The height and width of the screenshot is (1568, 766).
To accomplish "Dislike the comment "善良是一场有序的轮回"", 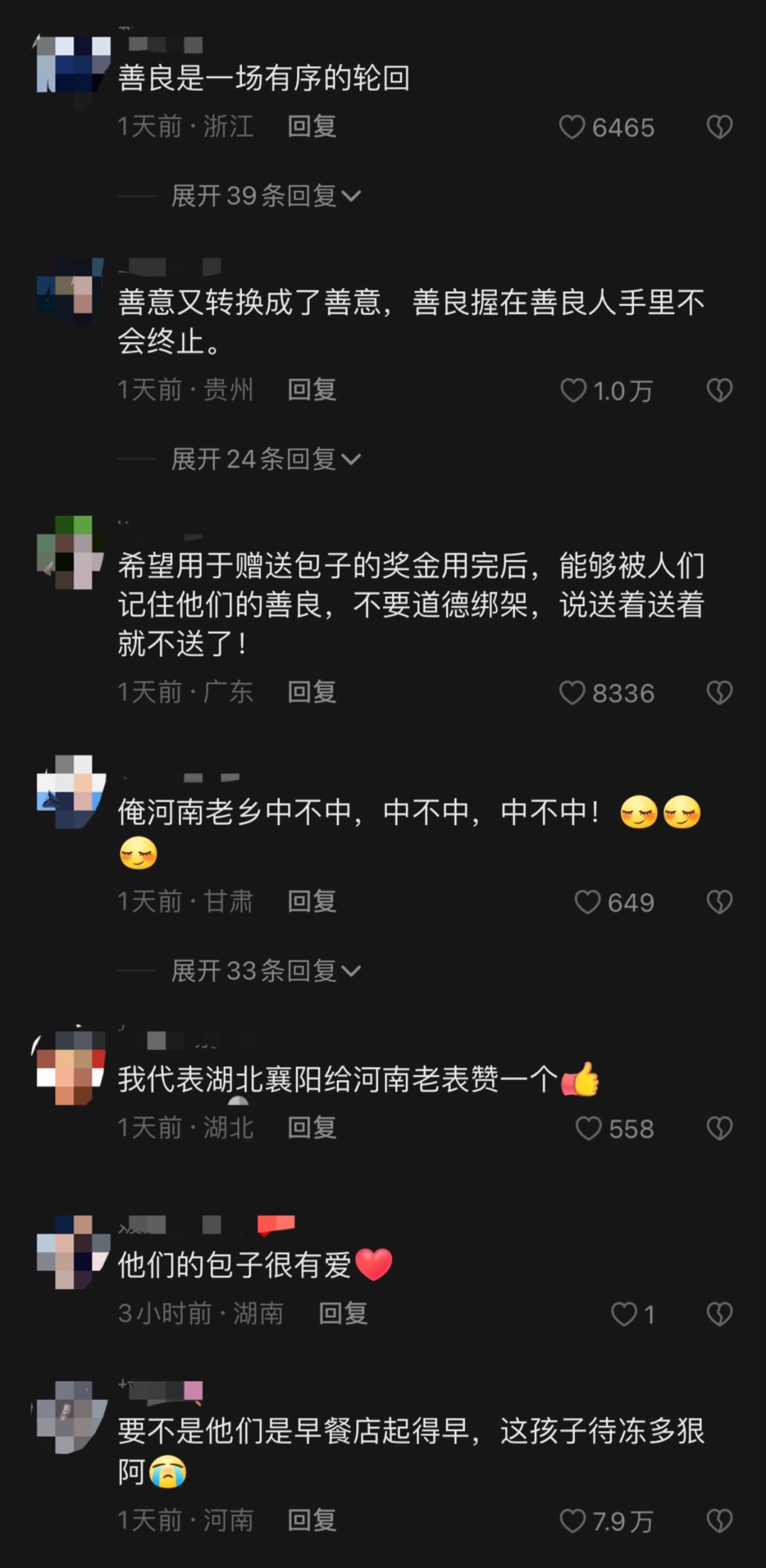I will 719,128.
